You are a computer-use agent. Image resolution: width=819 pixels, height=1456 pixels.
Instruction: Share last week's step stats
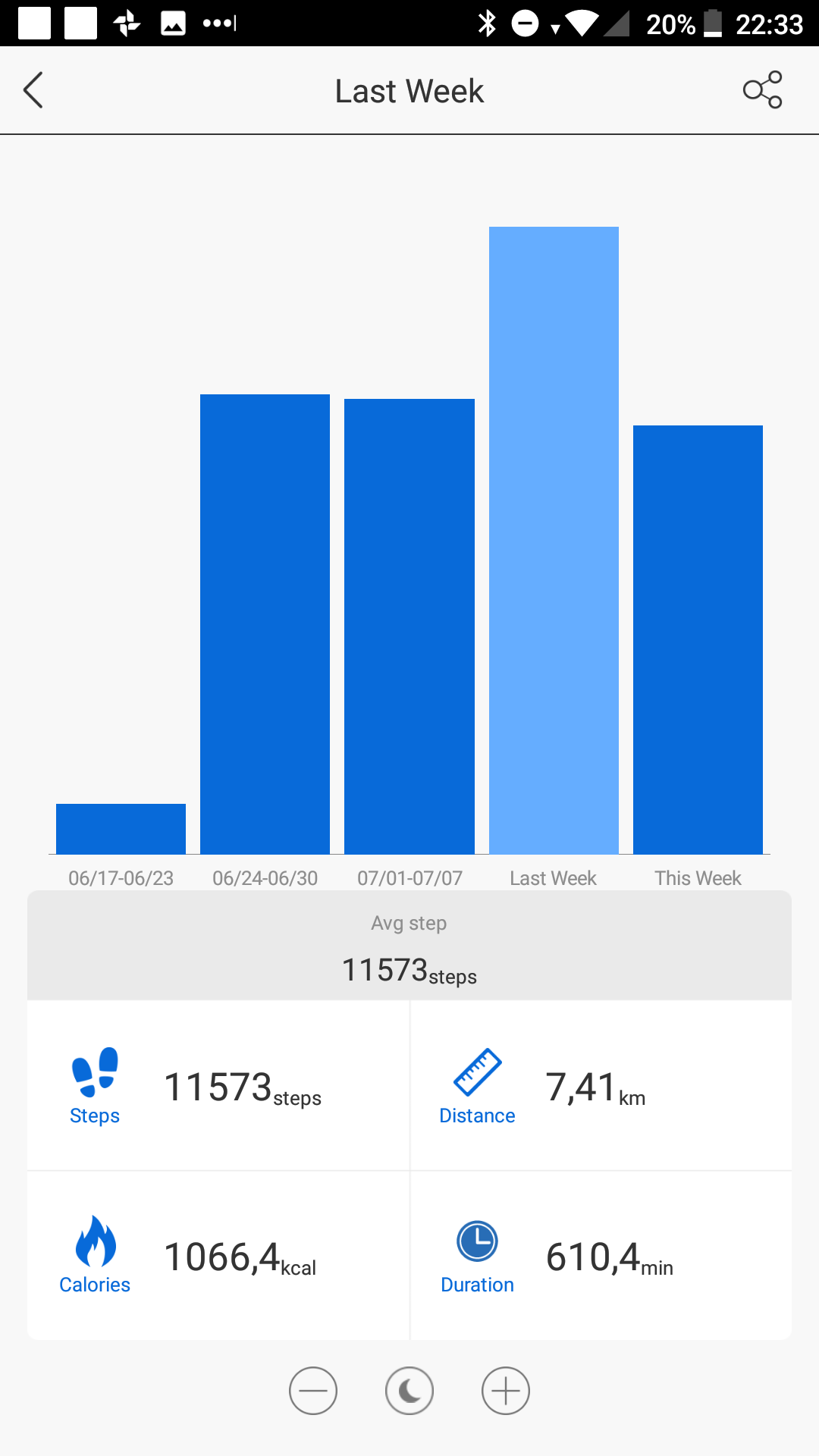pos(762,90)
